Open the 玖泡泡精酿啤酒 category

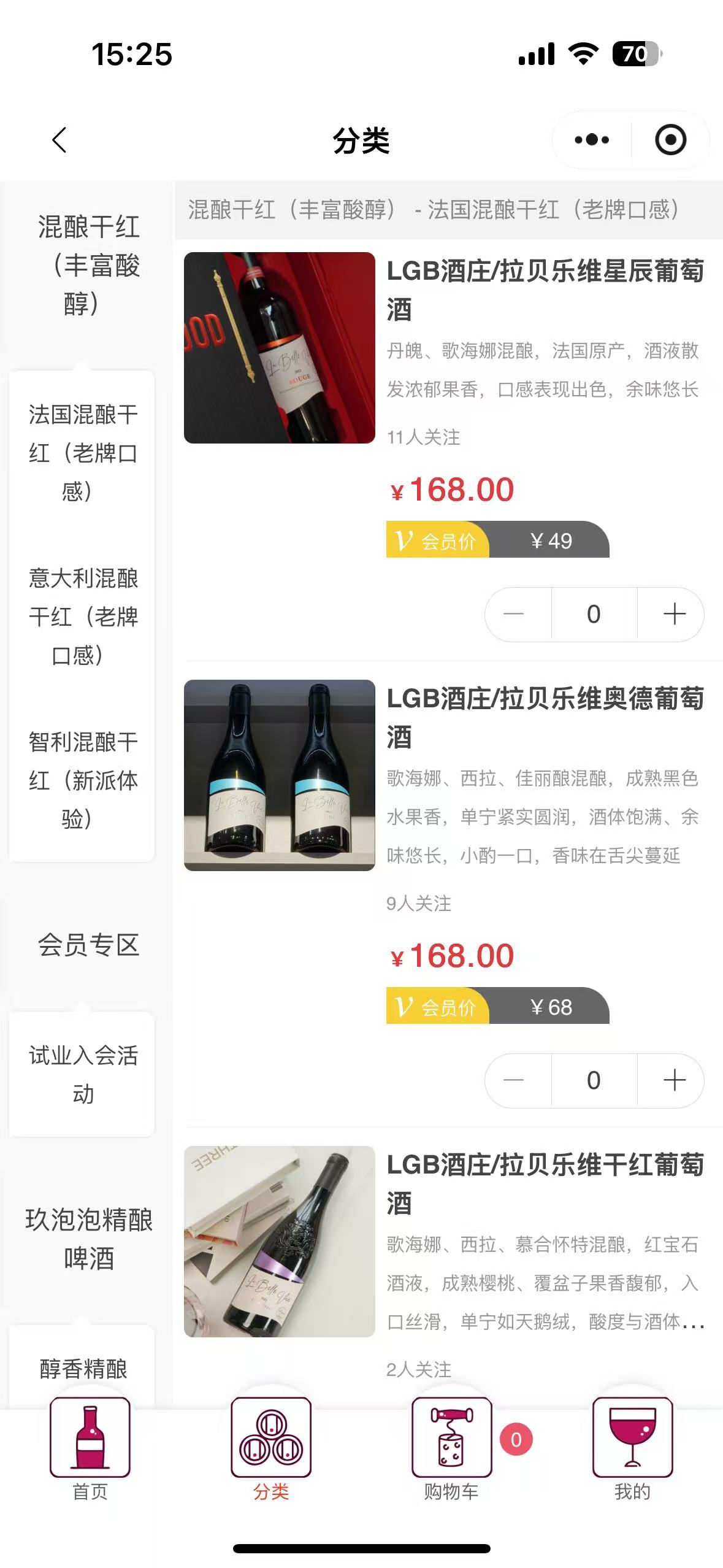pyautogui.click(x=88, y=1239)
